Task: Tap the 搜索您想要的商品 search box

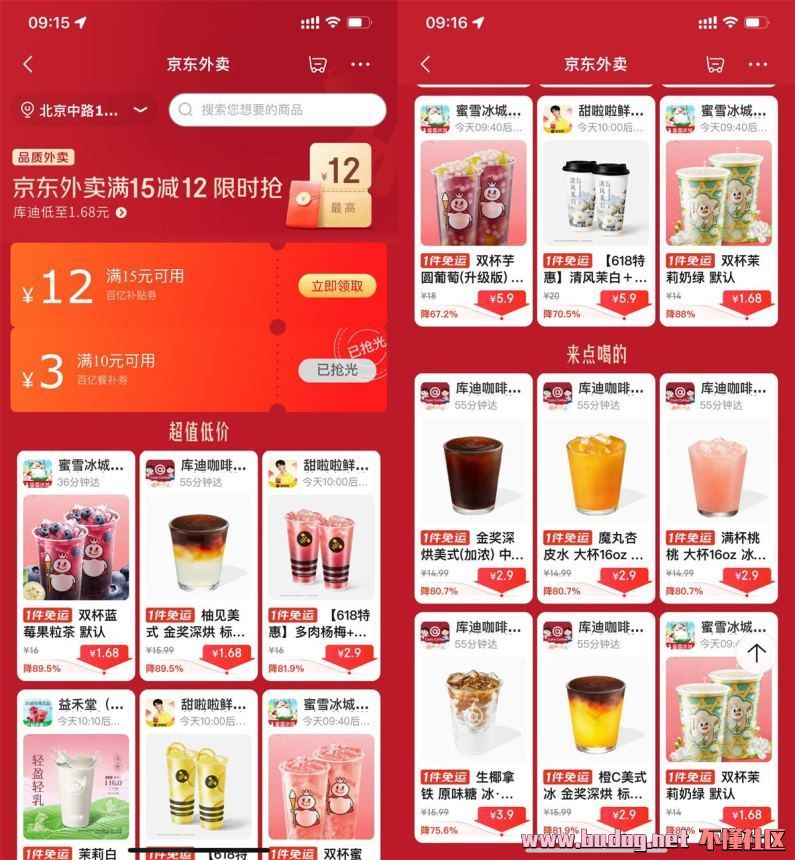Action: (x=277, y=110)
